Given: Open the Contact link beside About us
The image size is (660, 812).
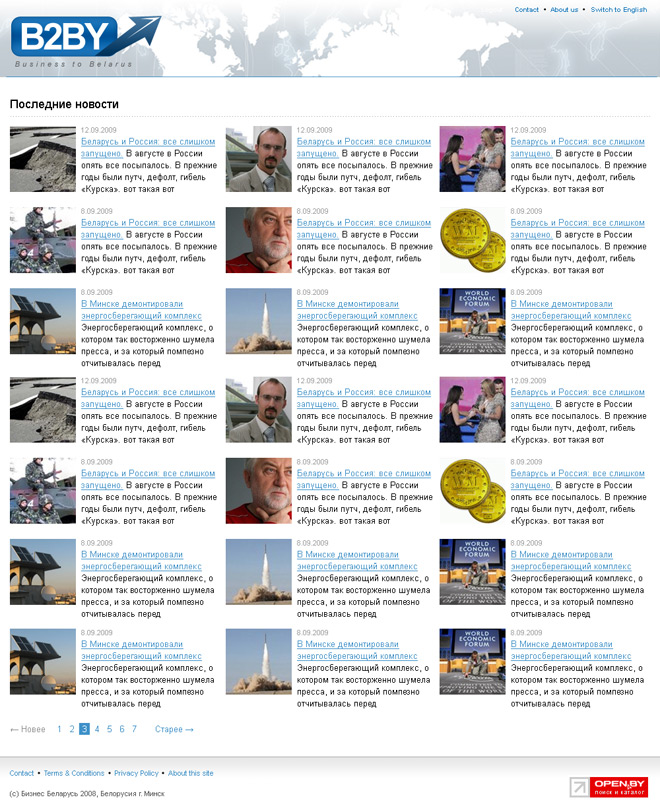Looking at the screenshot, I should (x=526, y=10).
